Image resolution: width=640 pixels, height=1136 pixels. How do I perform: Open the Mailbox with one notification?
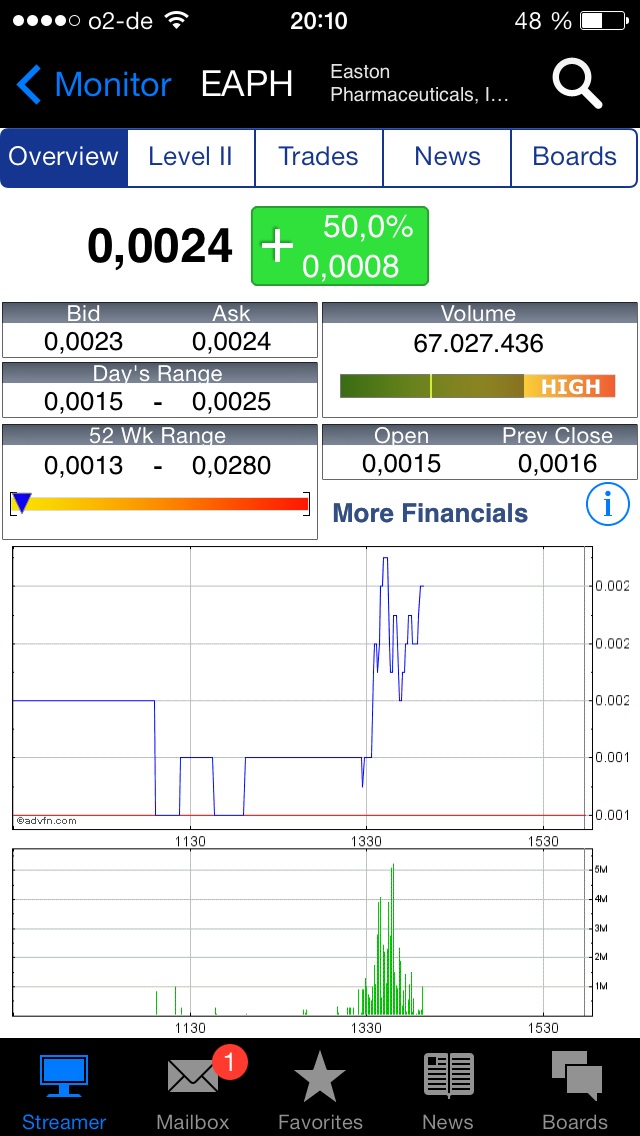click(193, 1090)
